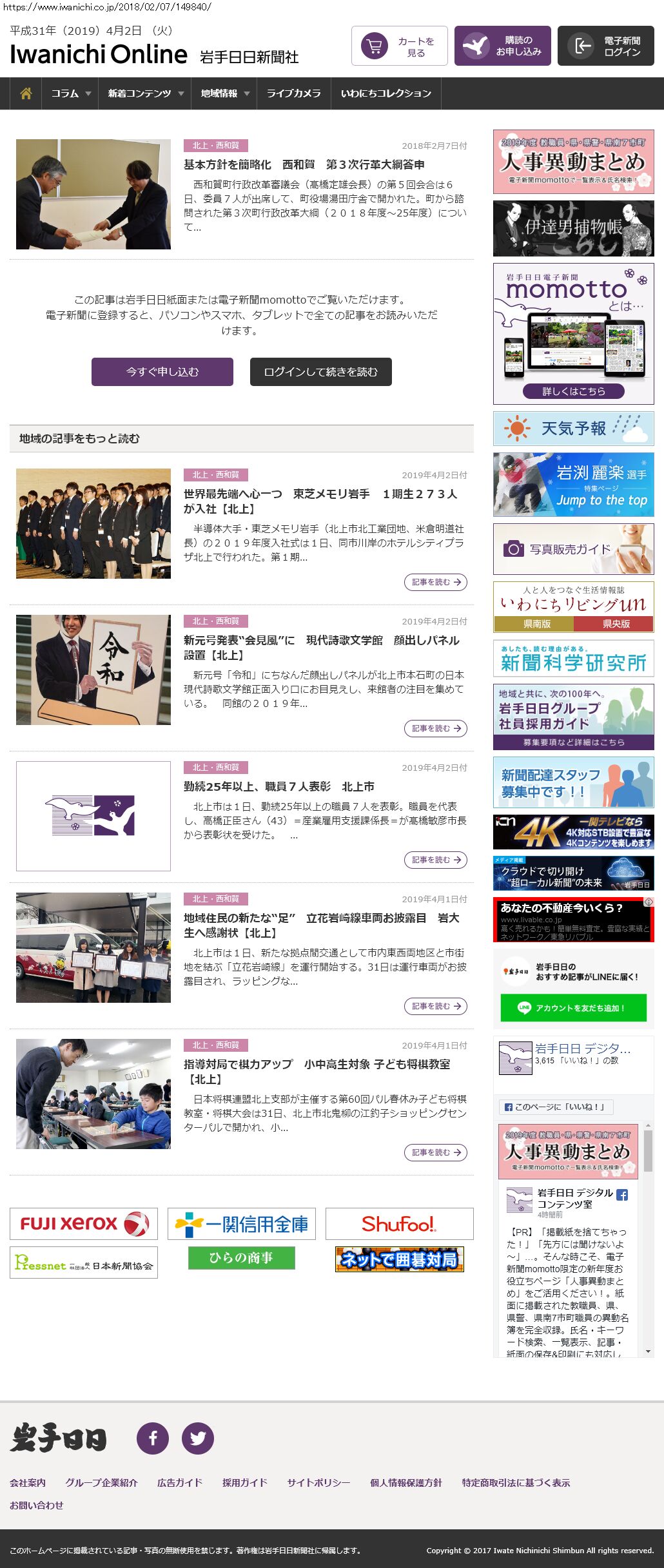Open the 写真販売ガイド banner

click(573, 549)
